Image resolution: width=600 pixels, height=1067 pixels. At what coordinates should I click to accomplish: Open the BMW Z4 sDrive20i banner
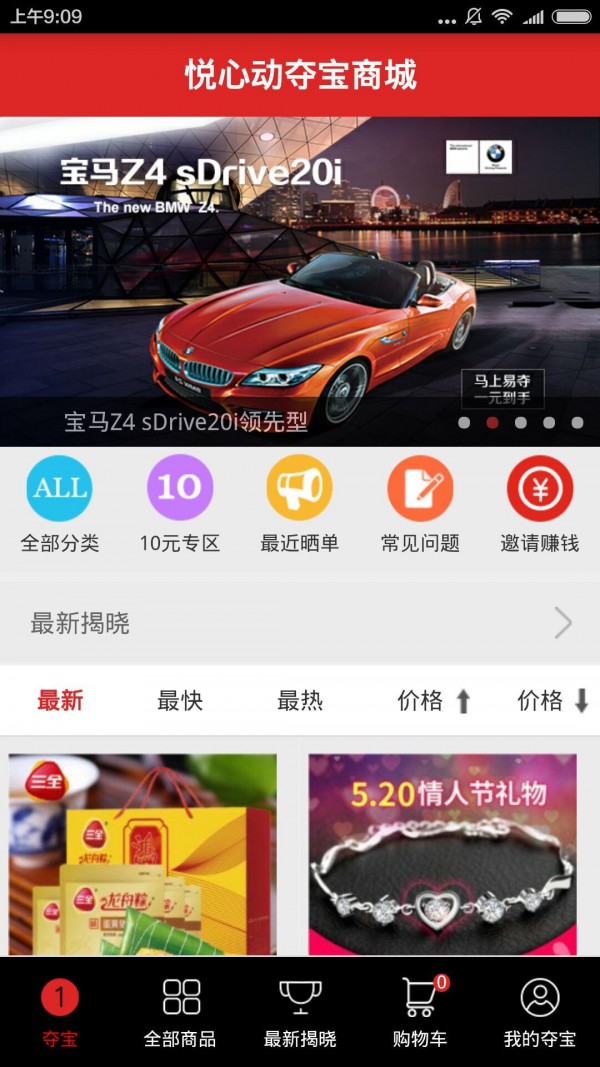point(300,281)
